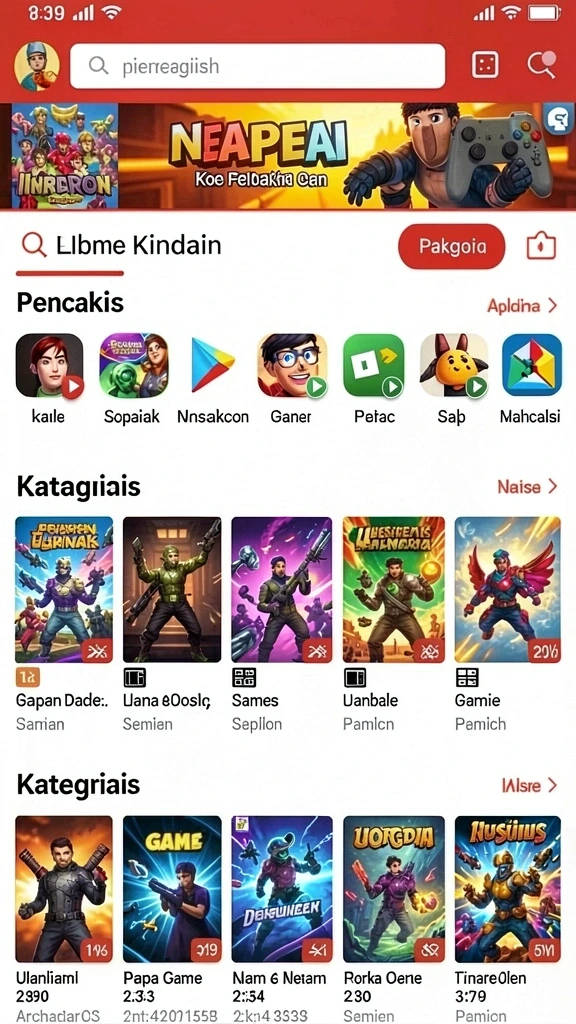Launch the Nnsakcon app
Viewport: 576px width, 1024px height.
[213, 366]
